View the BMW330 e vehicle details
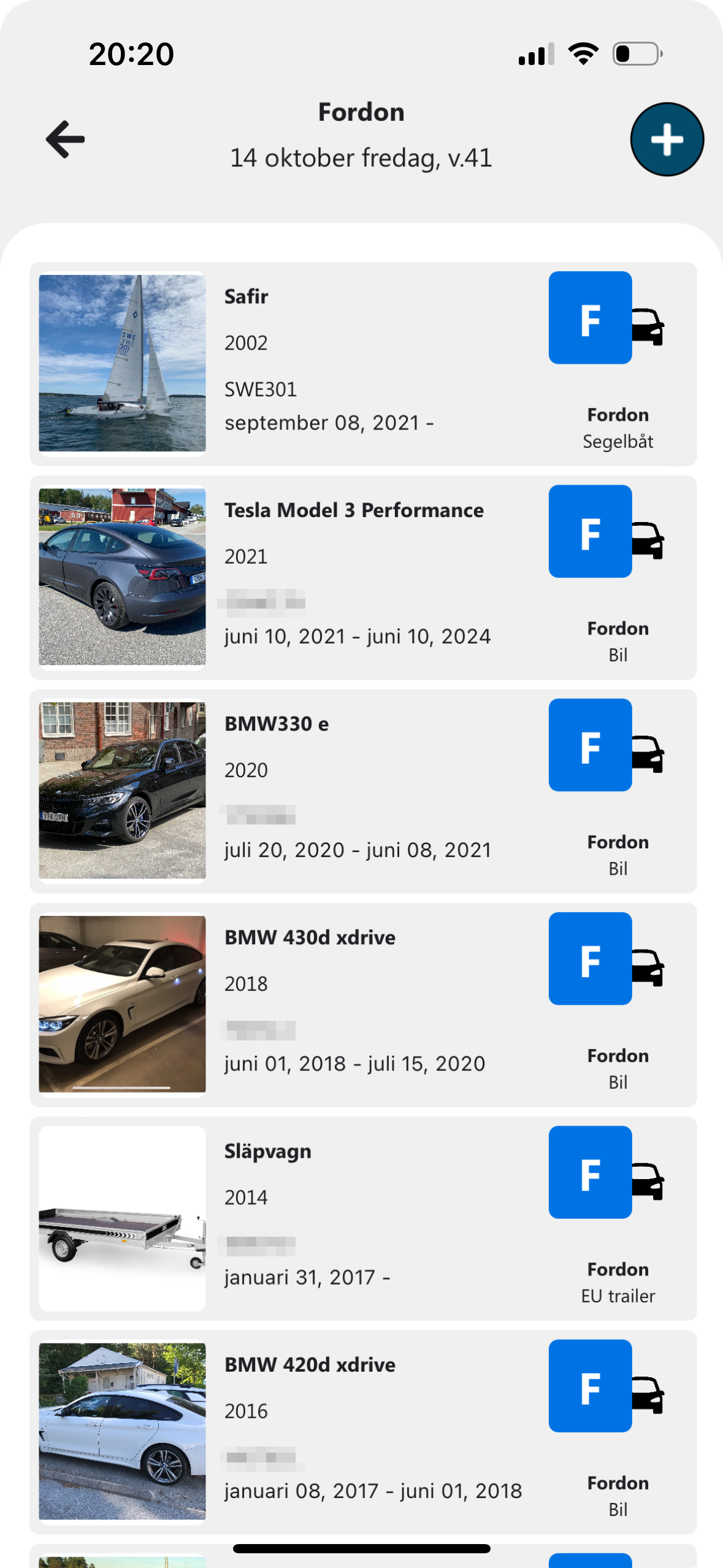Screen dimensions: 723x1568 click(x=362, y=791)
